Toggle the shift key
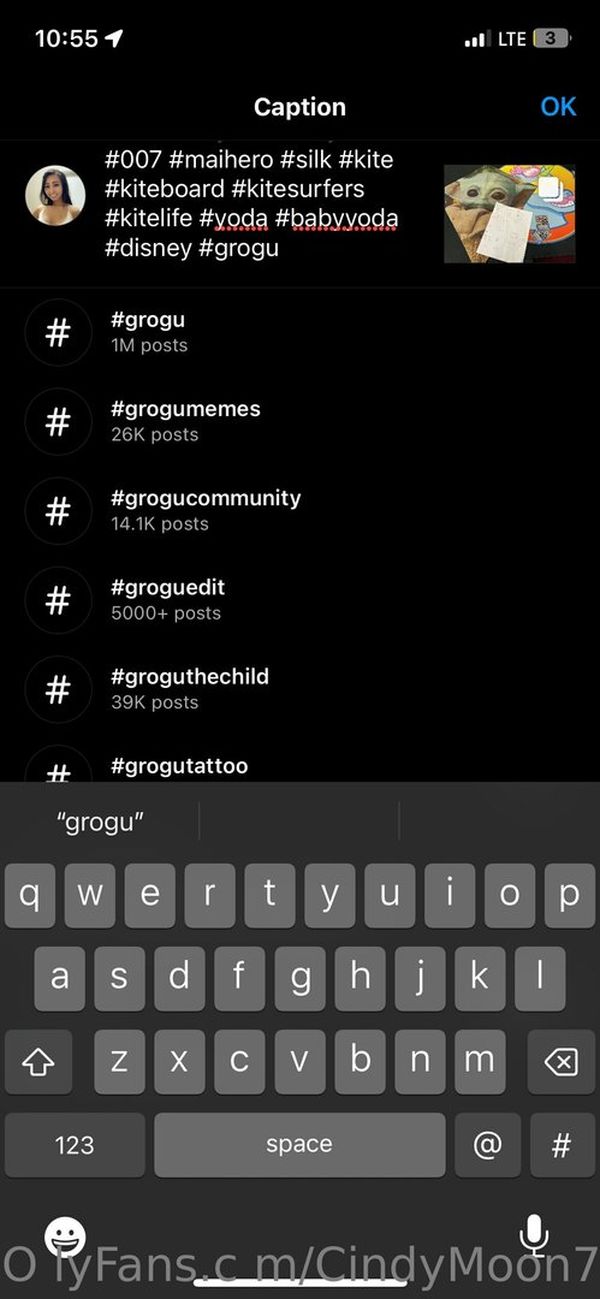 click(40, 1061)
